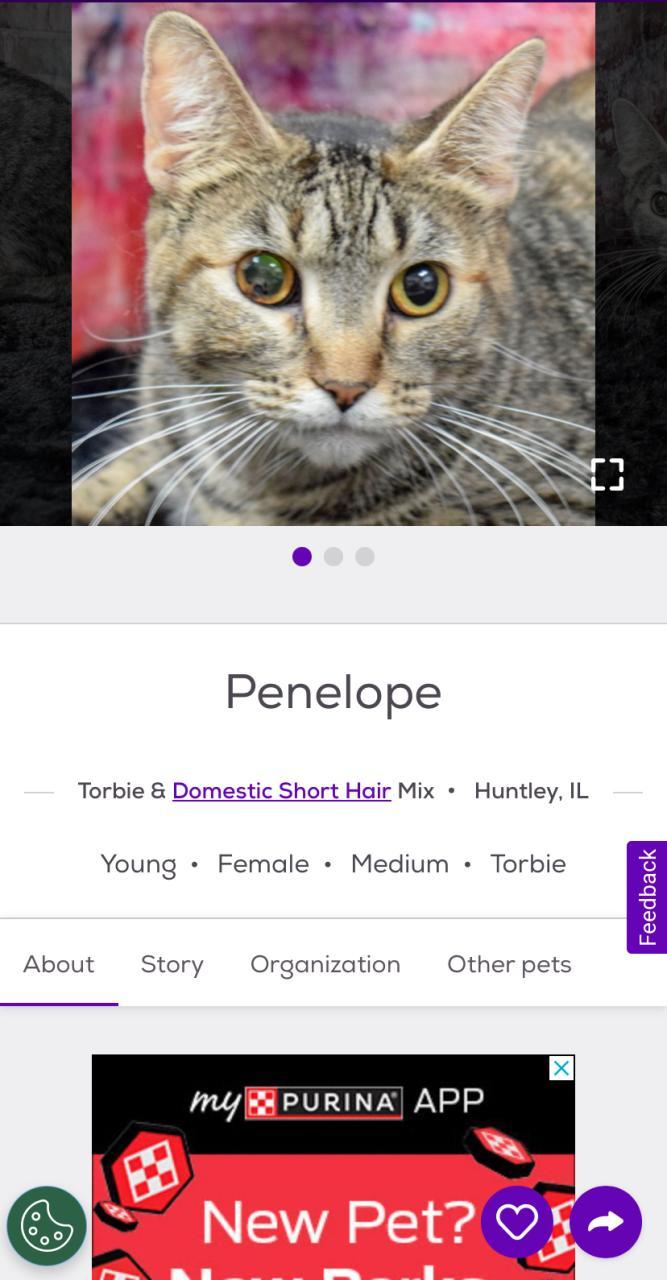This screenshot has height=1280, width=667.
Task: Expand Penelope's photo to fullscreen
Action: click(x=606, y=474)
